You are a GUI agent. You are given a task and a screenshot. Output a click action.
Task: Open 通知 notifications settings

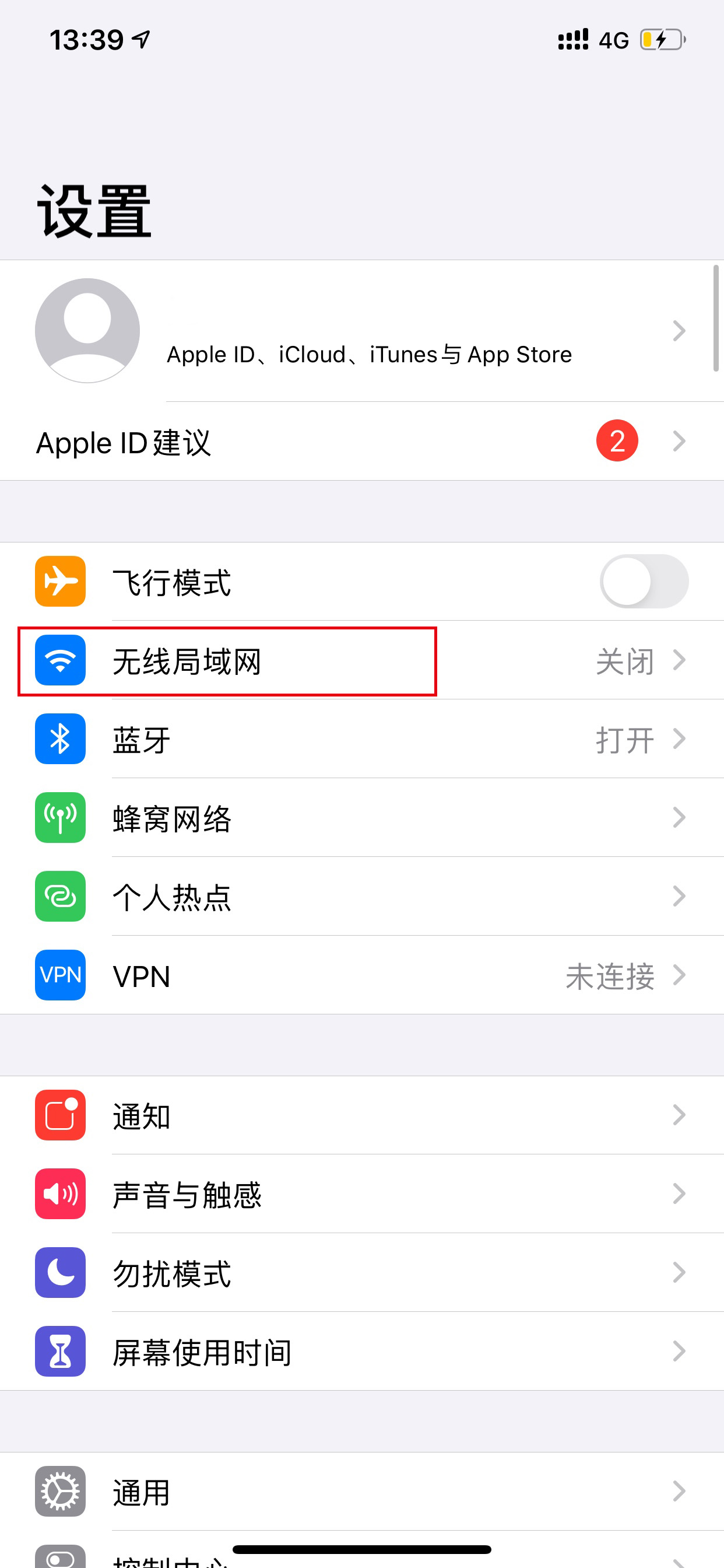click(x=362, y=1115)
